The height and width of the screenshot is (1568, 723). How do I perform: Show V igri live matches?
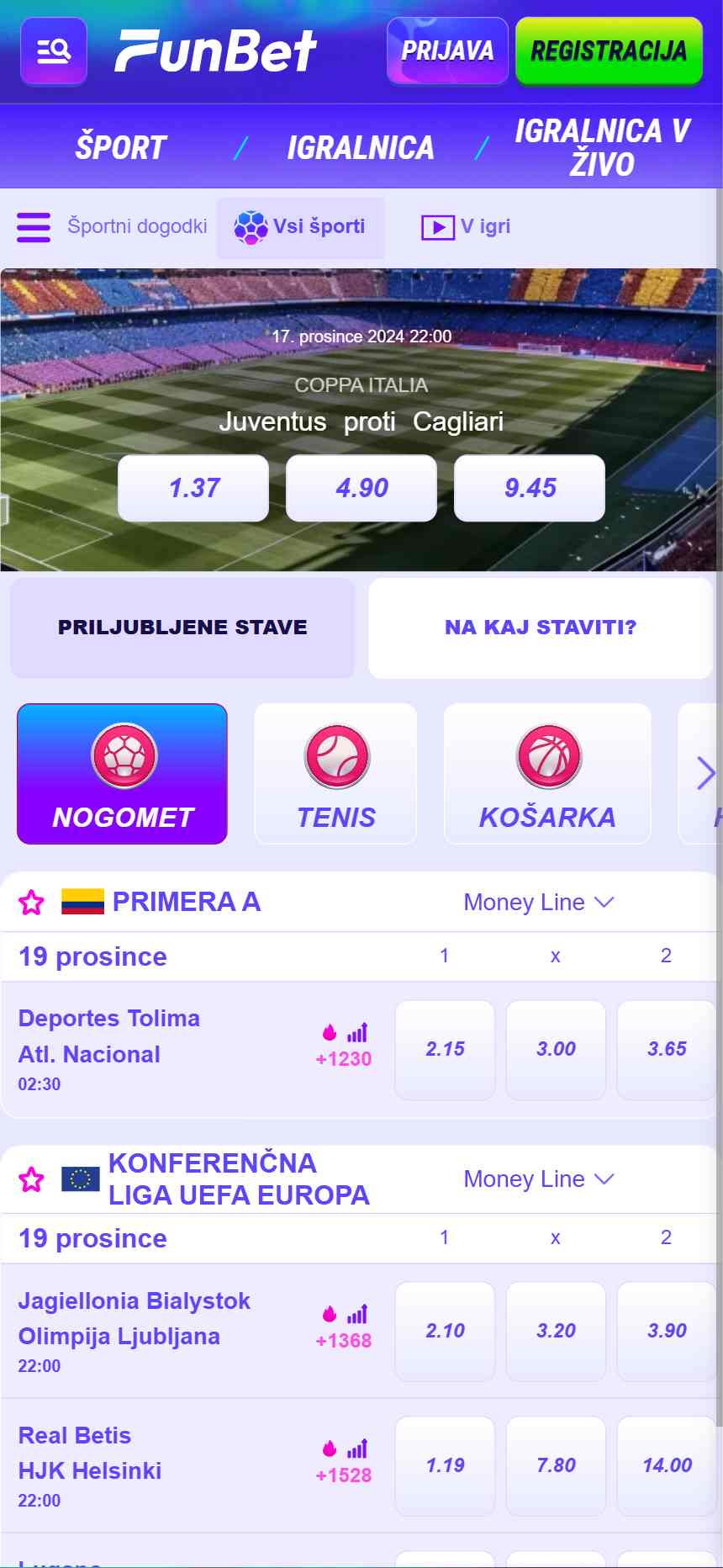[x=466, y=227]
